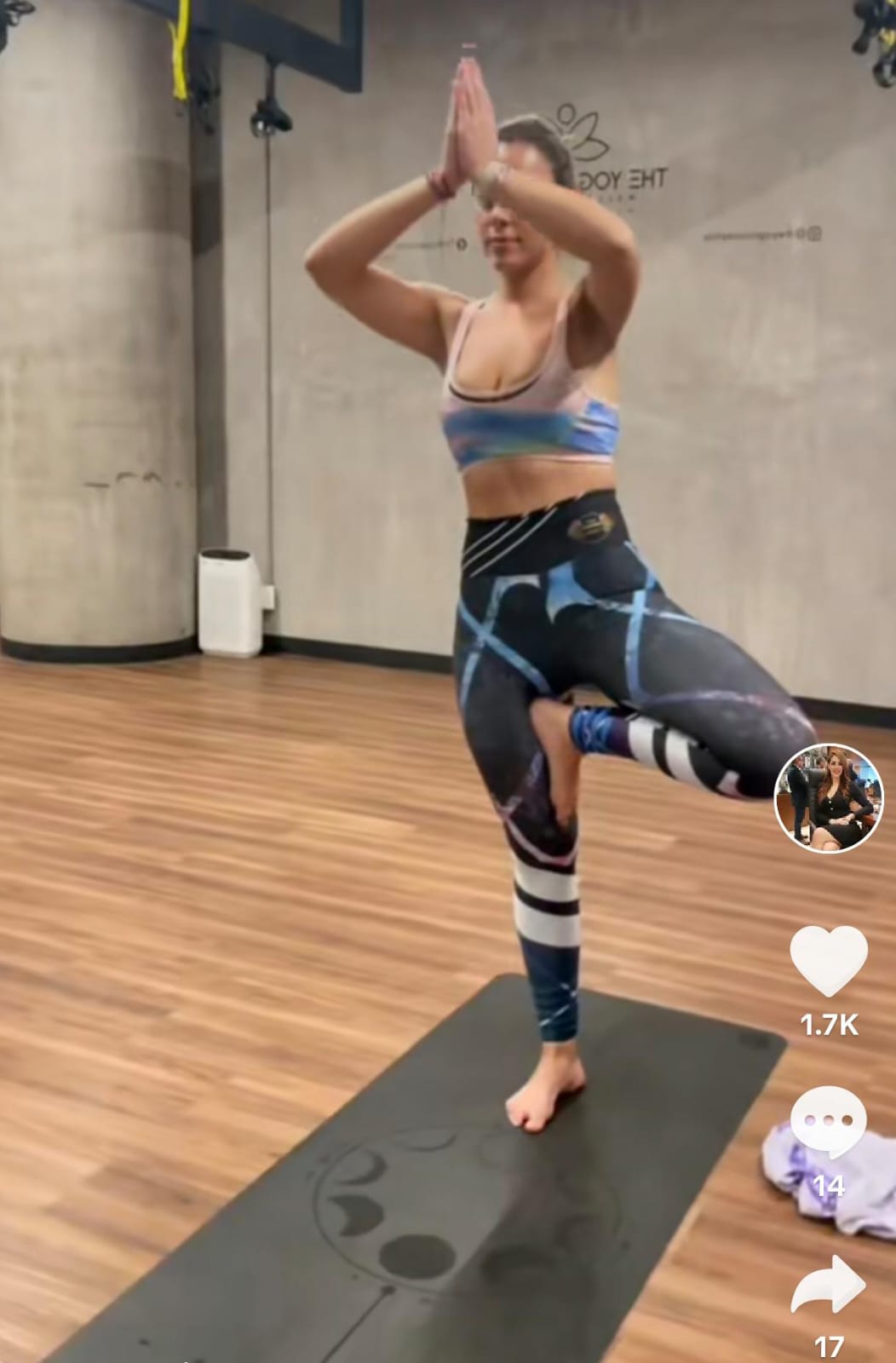Open the creator's profile picture
This screenshot has width=896, height=1363.
click(828, 798)
